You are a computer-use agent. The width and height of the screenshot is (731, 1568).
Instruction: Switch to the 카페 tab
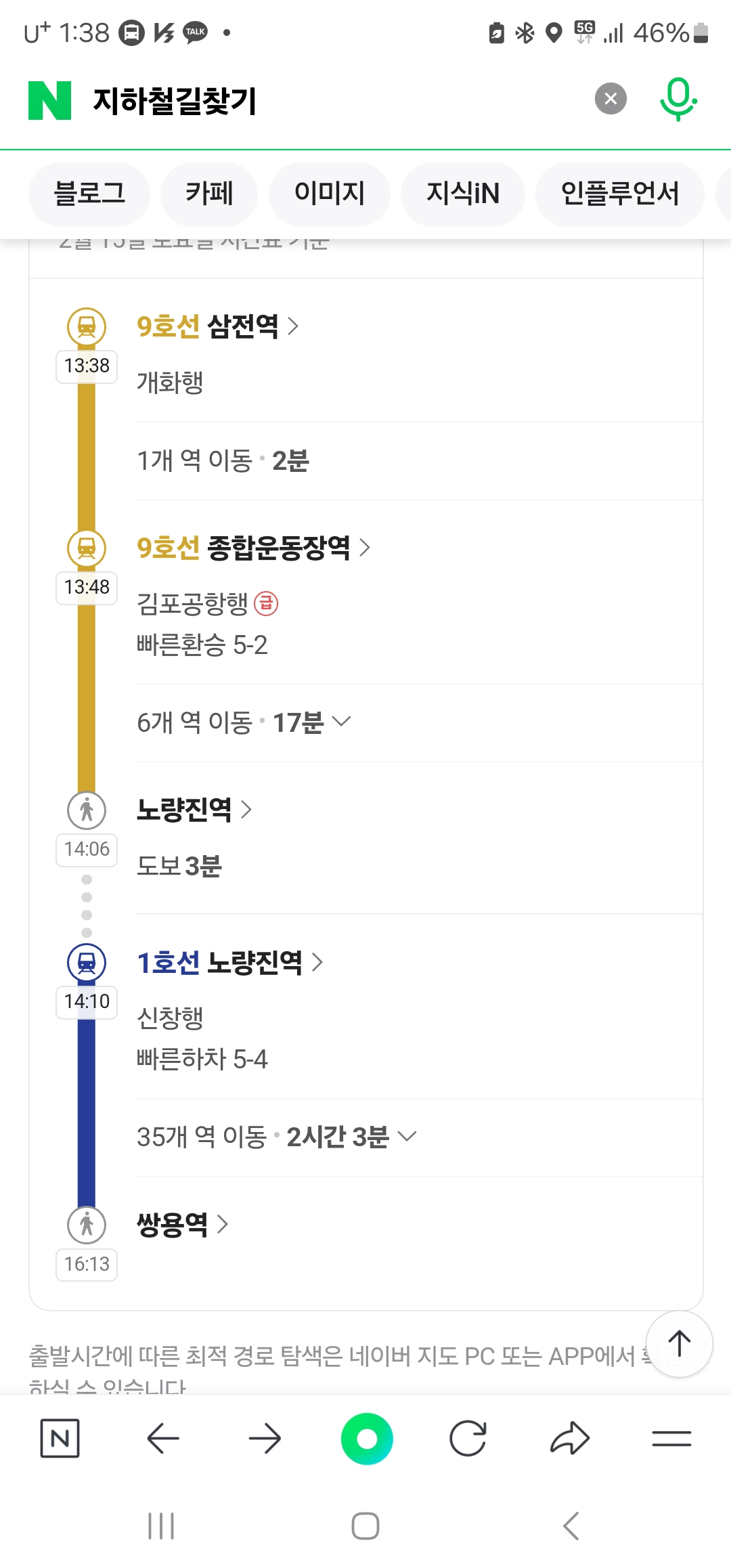(209, 194)
